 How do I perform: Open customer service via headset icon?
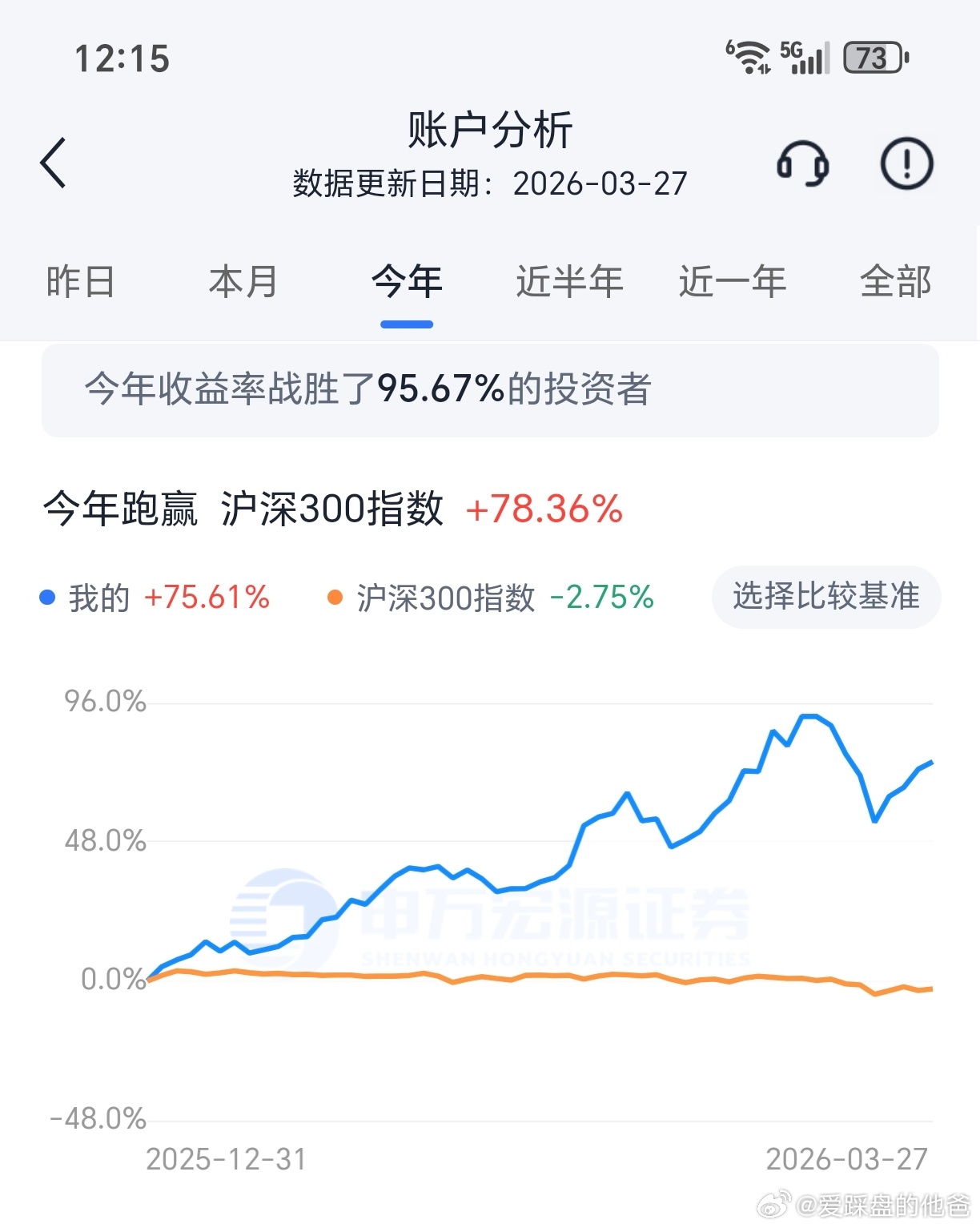pyautogui.click(x=803, y=163)
